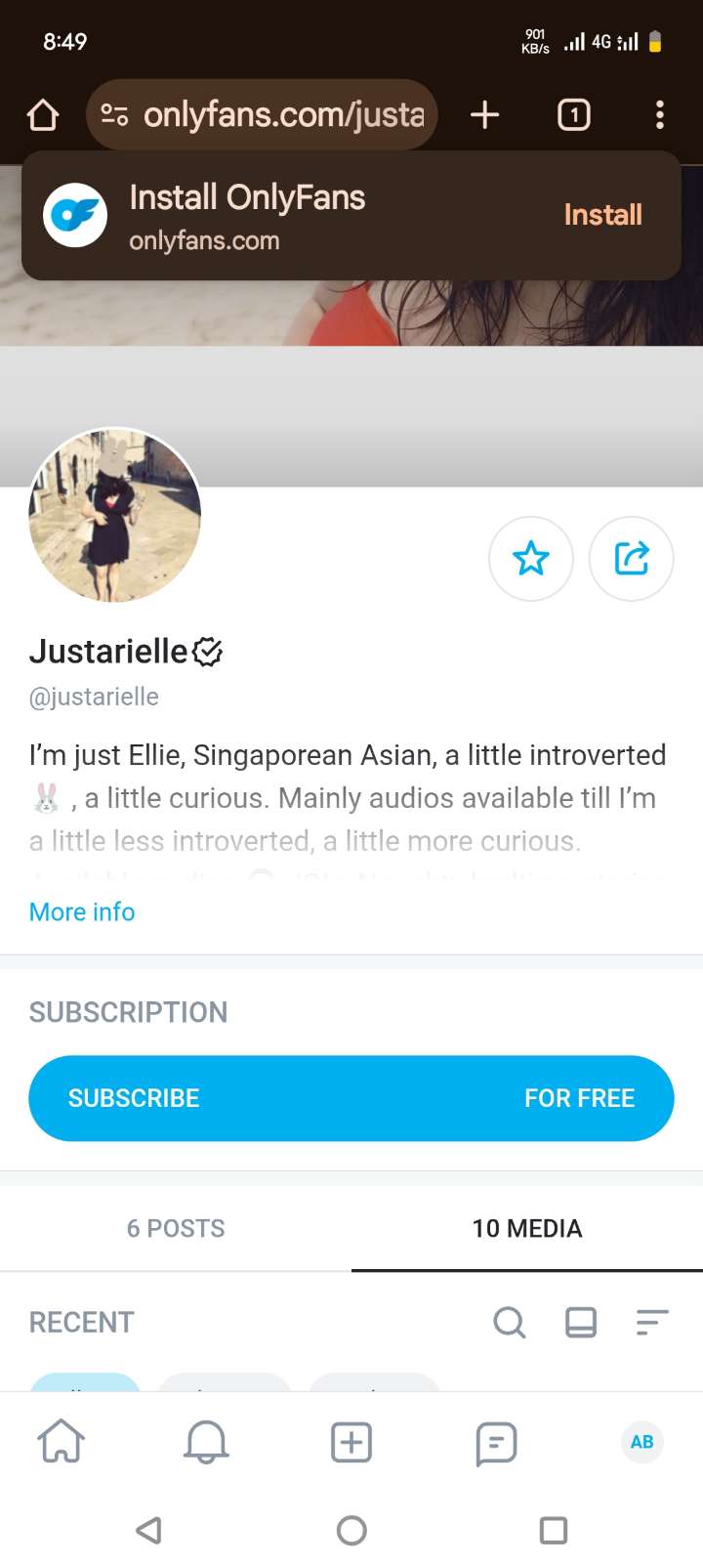Search within recent media
This screenshot has width=703, height=1568.
509,1322
